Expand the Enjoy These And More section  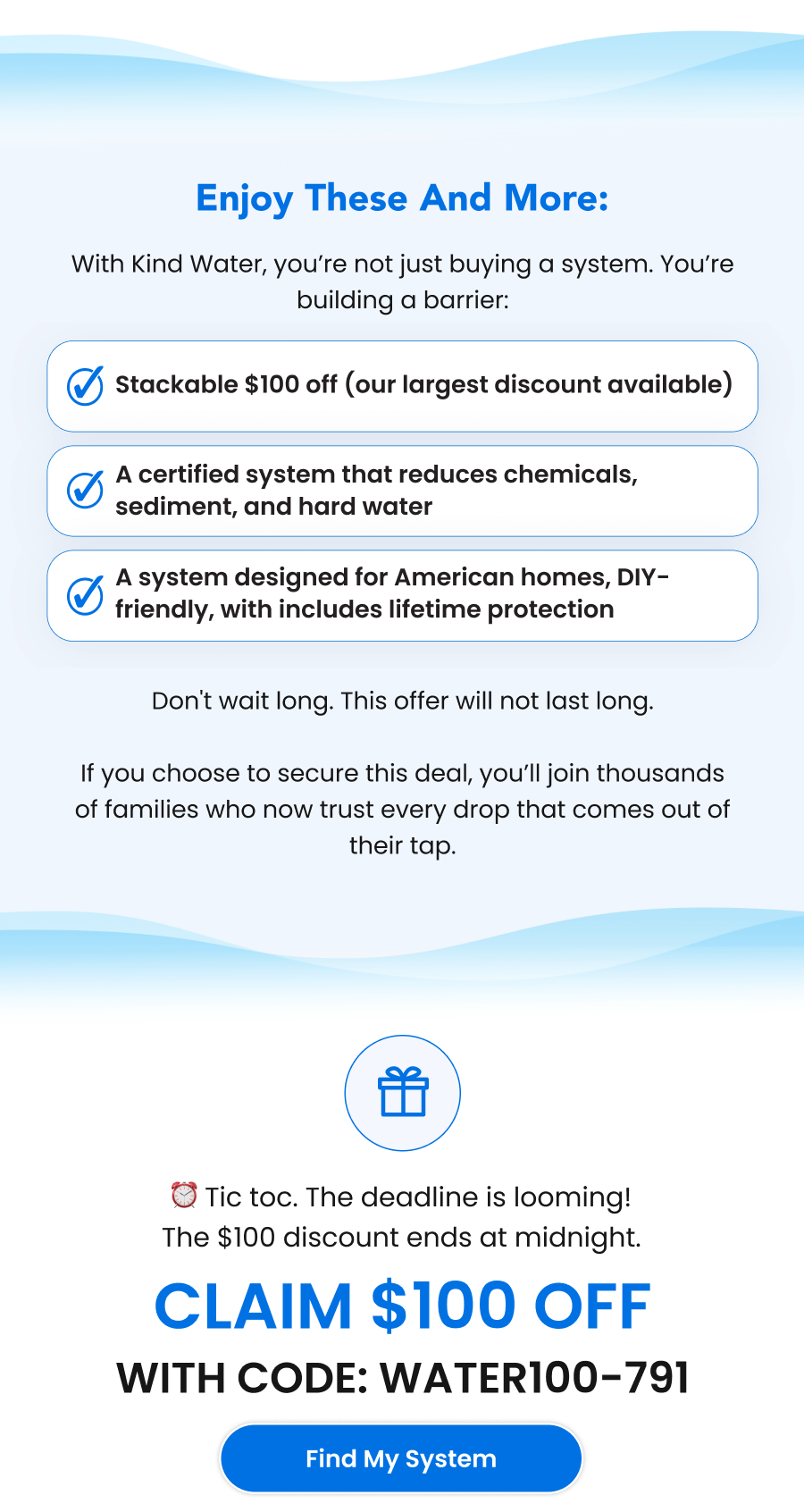(402, 197)
